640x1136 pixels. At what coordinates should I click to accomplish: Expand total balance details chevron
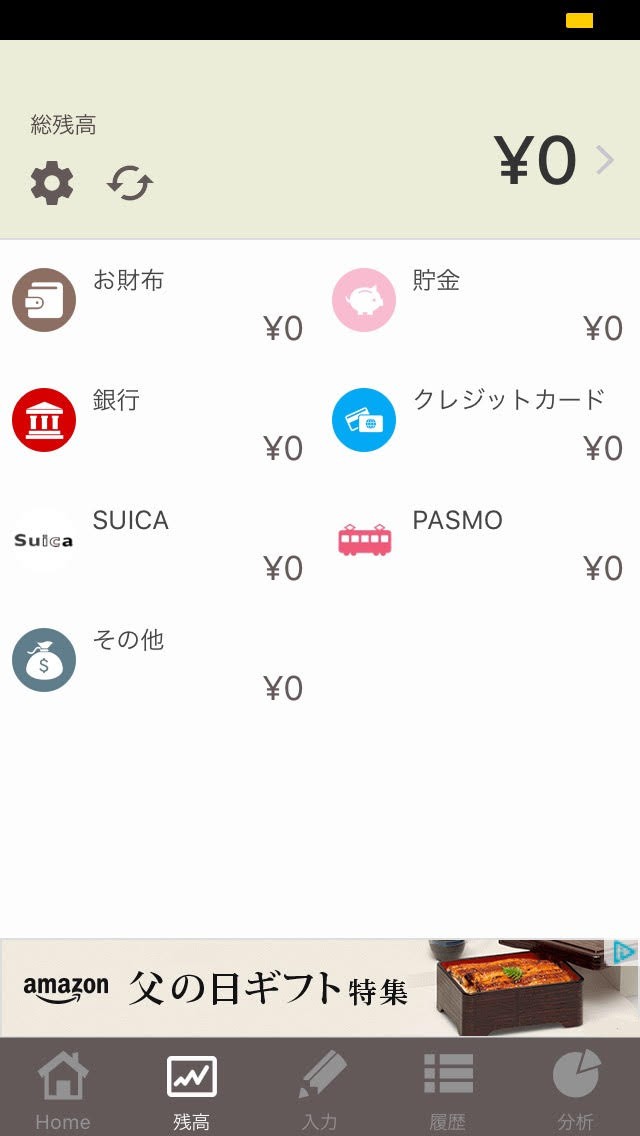604,160
